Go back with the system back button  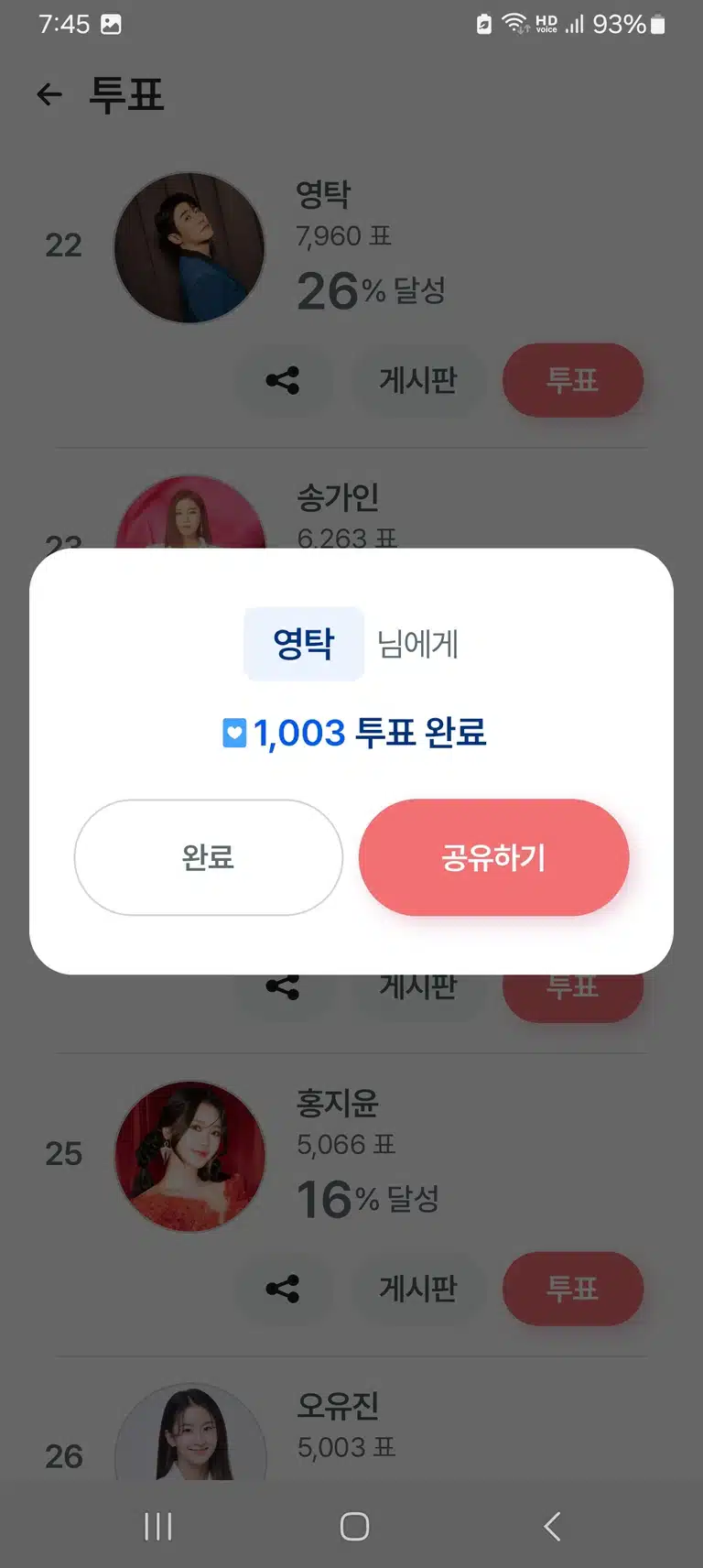pyautogui.click(x=552, y=1526)
